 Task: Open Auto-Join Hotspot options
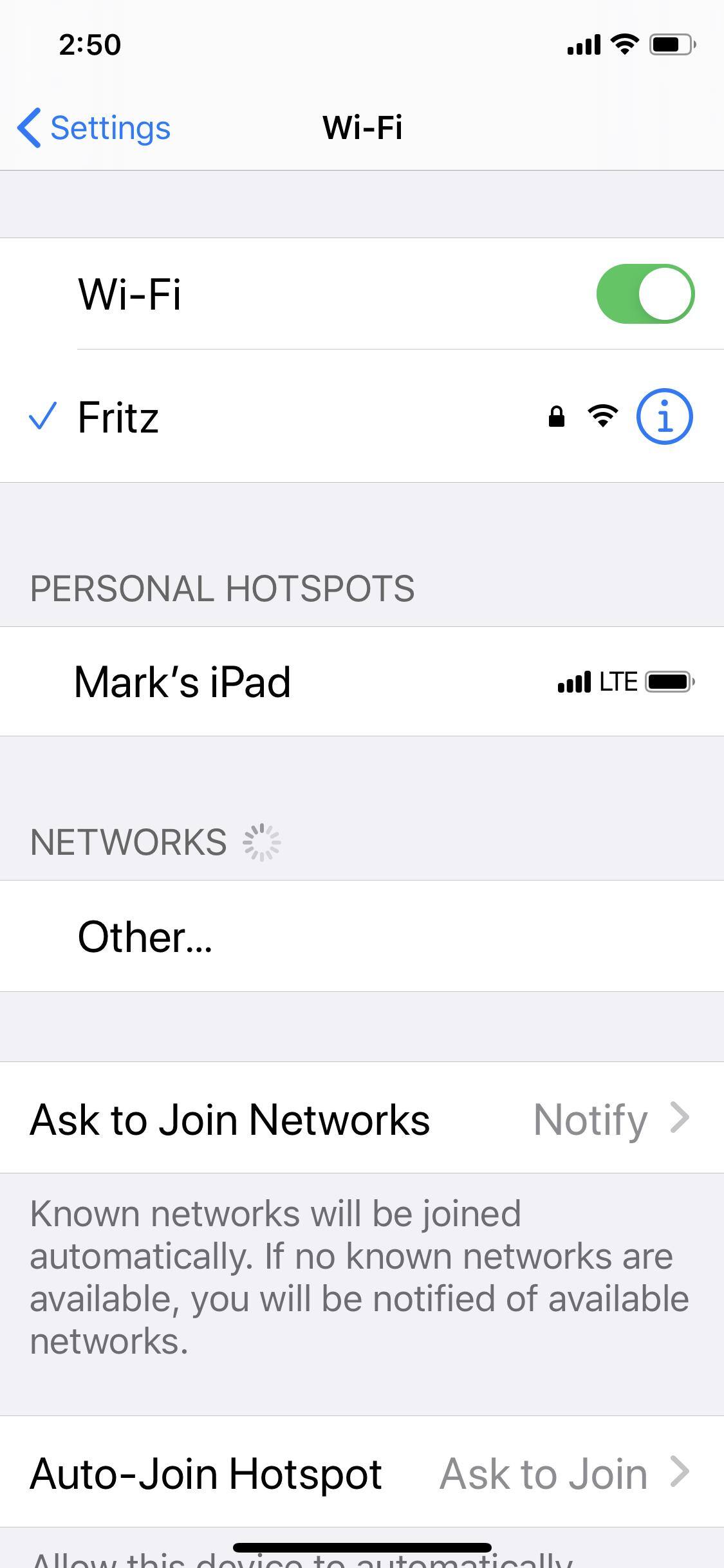pos(360,1473)
